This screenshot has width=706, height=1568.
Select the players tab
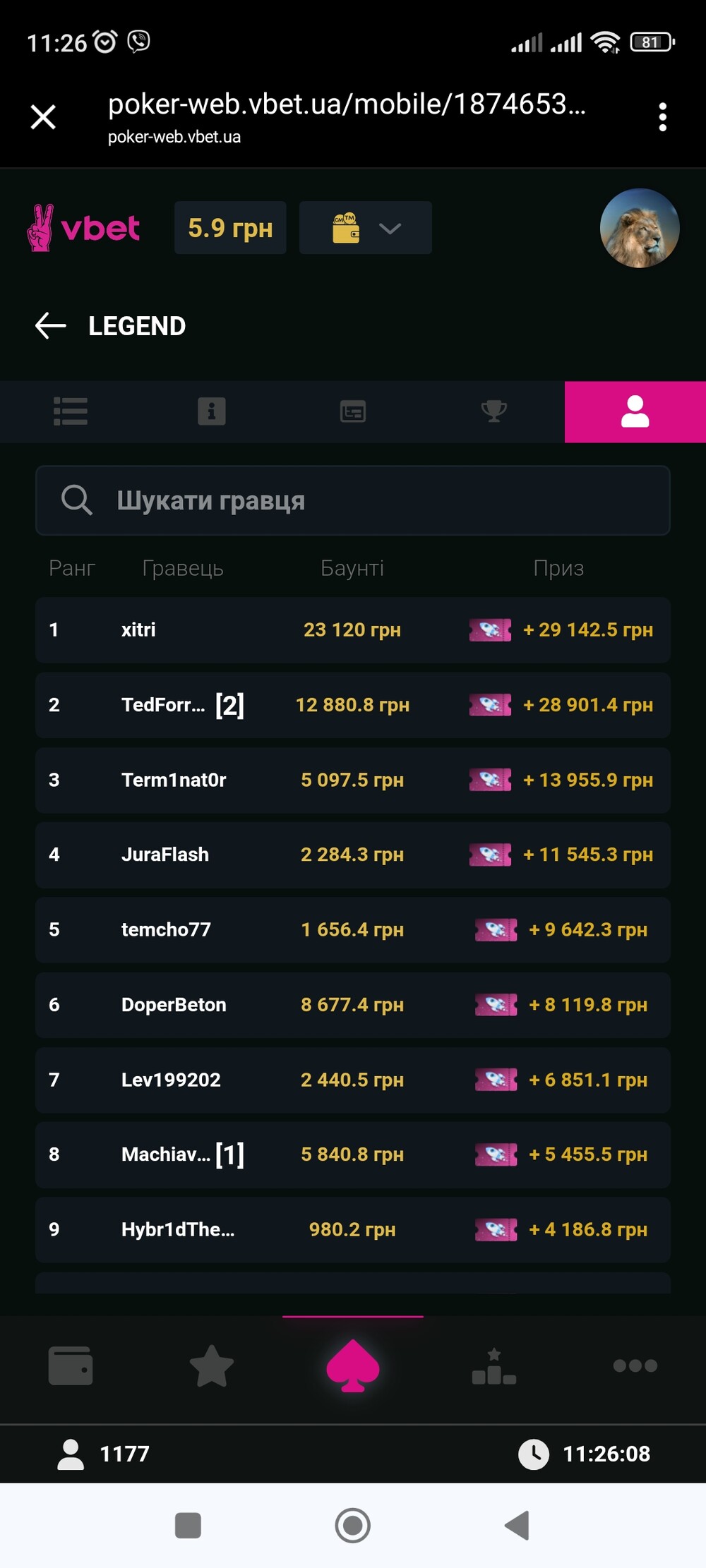tap(635, 411)
